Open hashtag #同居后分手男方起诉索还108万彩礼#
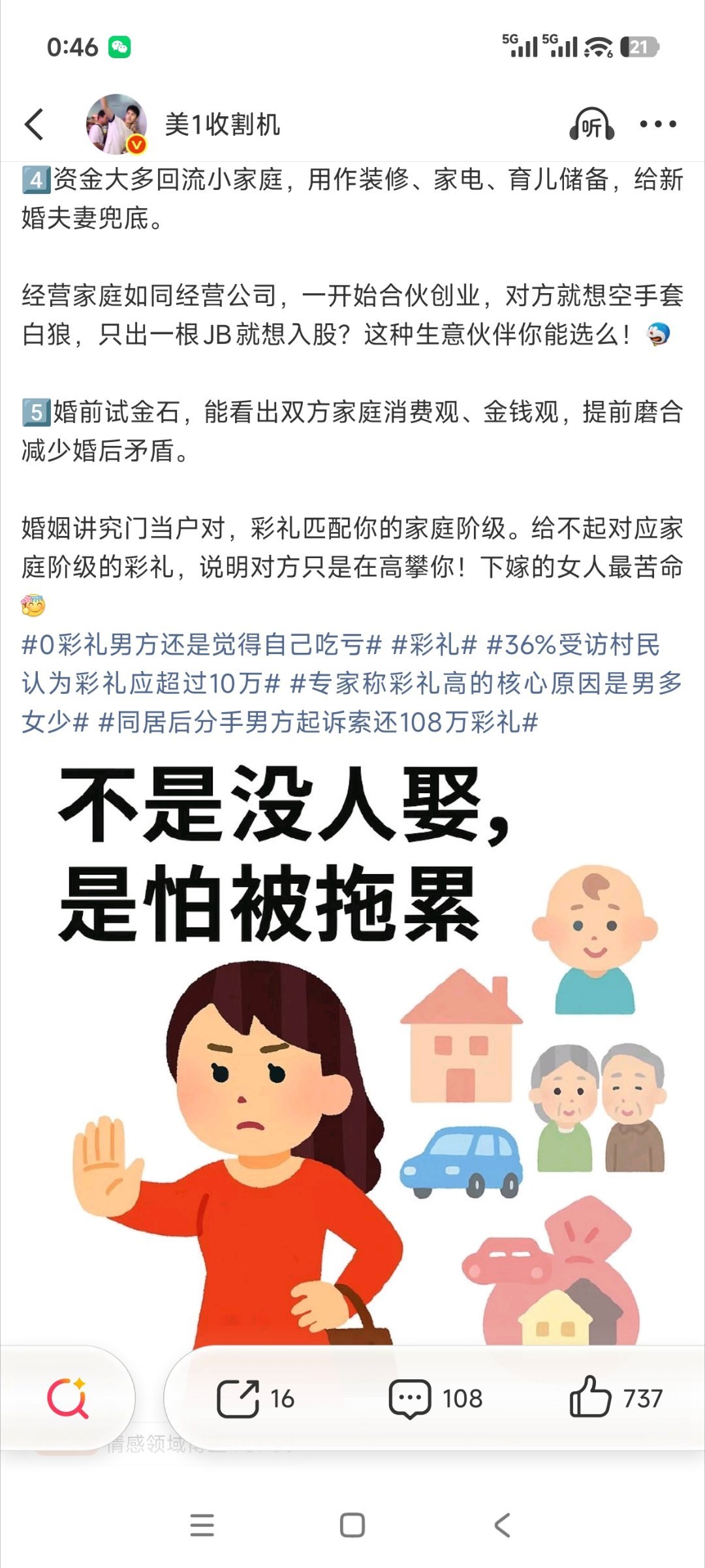Viewport: 705px width, 1568px height. point(318,723)
